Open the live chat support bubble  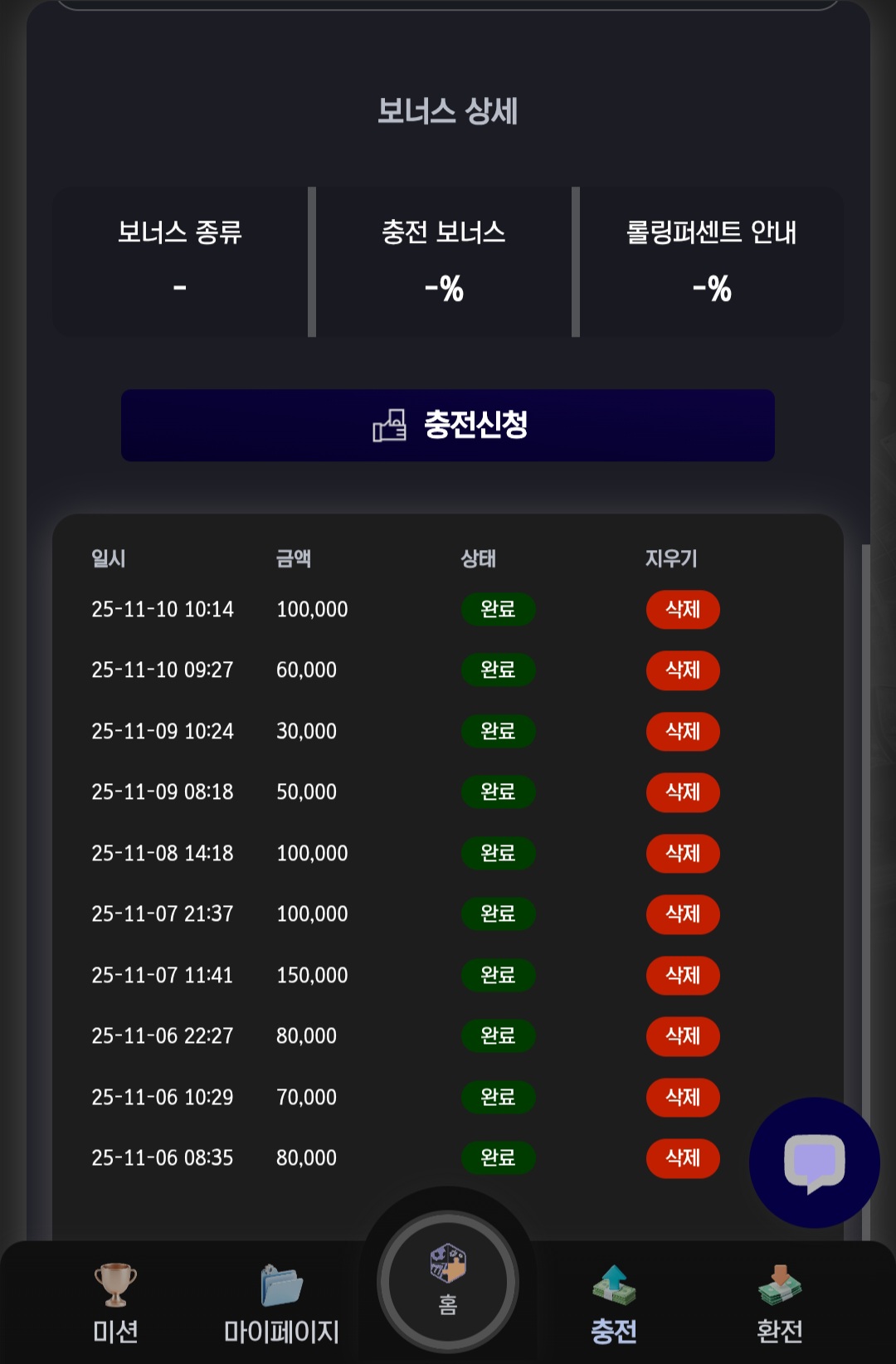tap(814, 1162)
